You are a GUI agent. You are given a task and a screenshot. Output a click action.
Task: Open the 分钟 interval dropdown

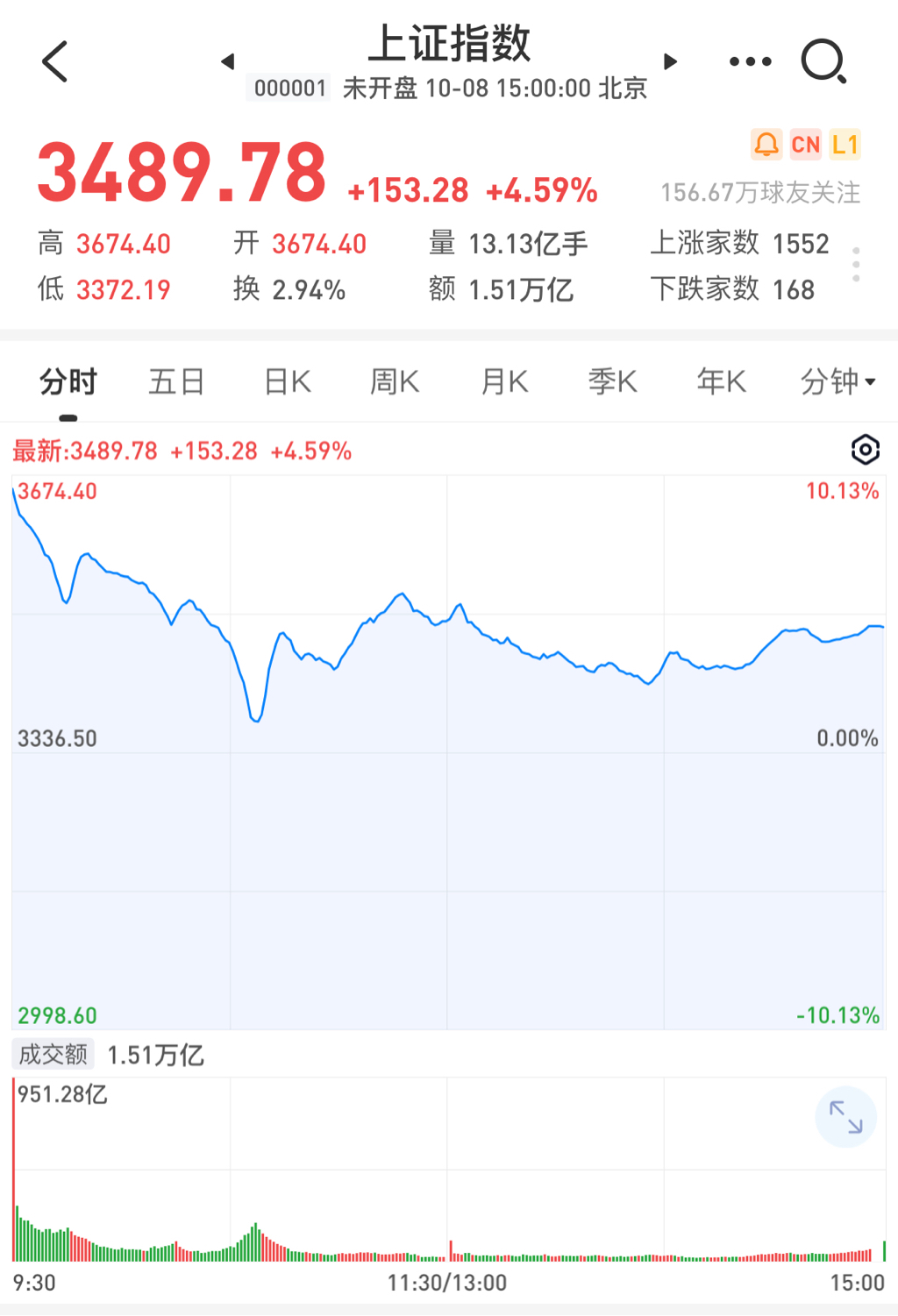(837, 382)
